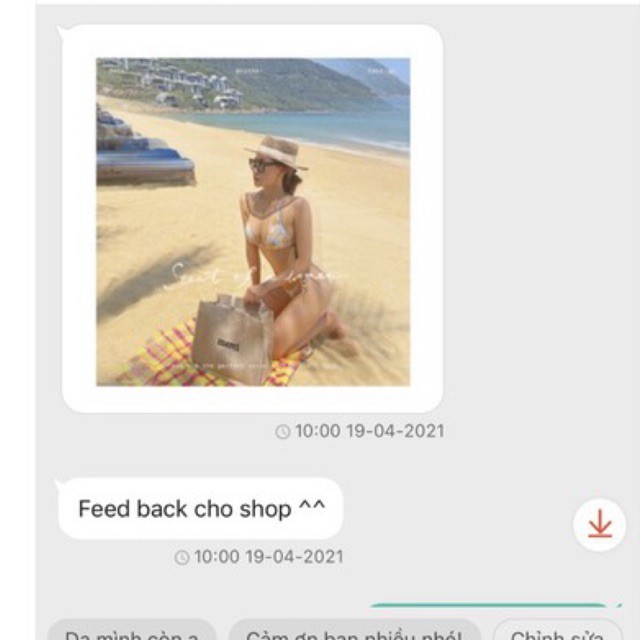Open the beach photo message
The width and height of the screenshot is (640, 640).
(x=252, y=221)
